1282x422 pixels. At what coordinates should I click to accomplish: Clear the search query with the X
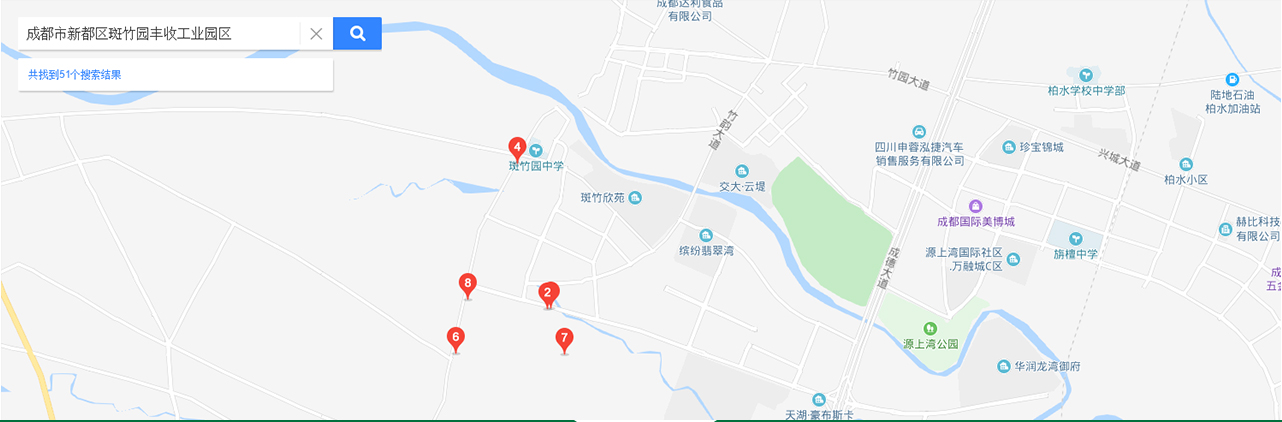[316, 34]
